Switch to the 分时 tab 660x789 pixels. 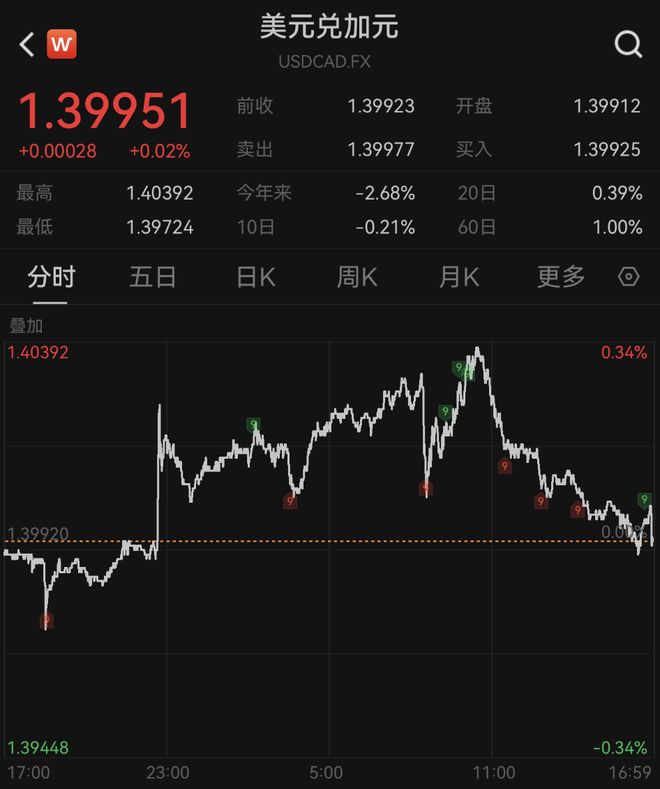[51, 277]
